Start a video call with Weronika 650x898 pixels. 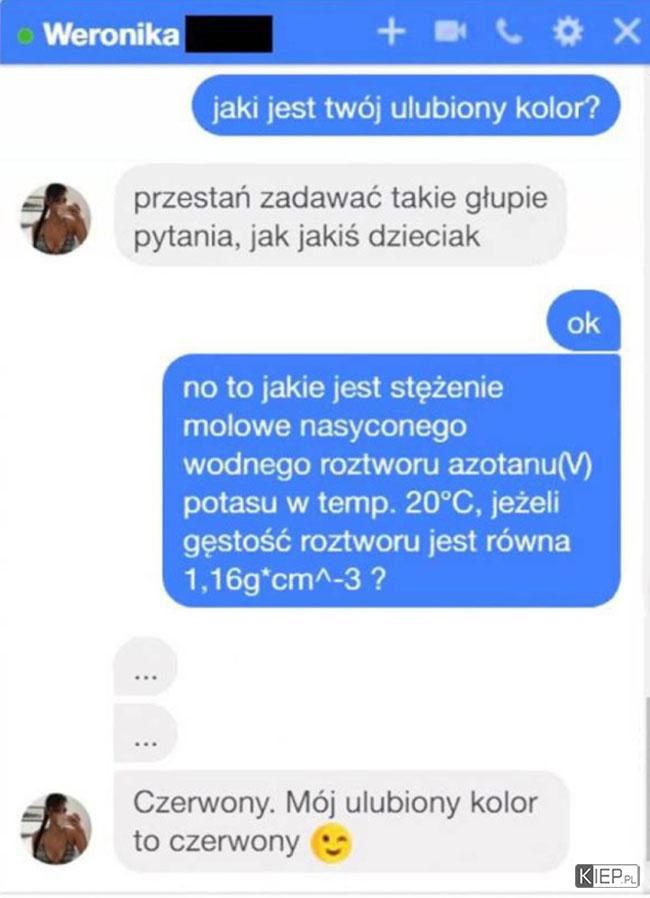point(450,33)
